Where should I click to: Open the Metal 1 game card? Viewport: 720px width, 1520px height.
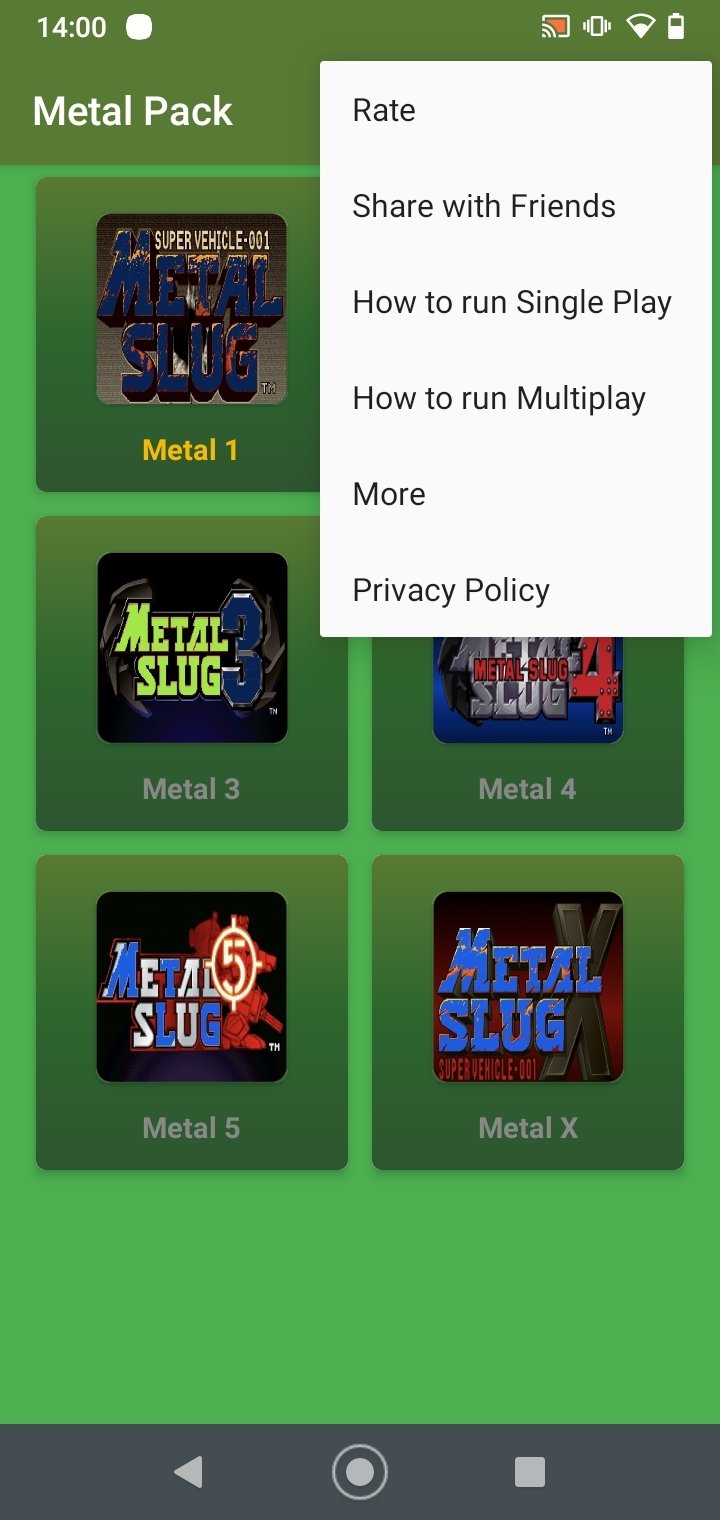[x=178, y=334]
